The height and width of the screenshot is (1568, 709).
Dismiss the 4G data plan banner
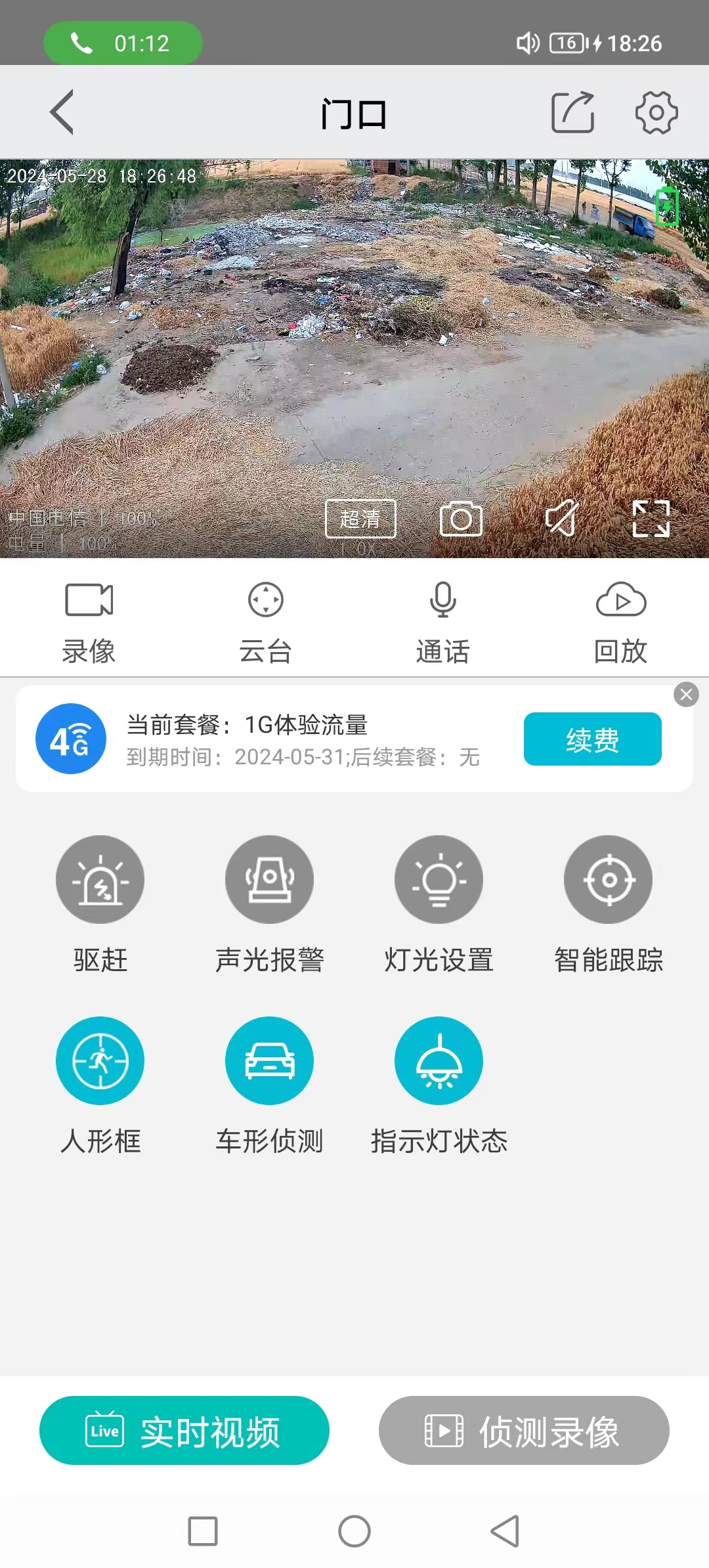pos(686,694)
